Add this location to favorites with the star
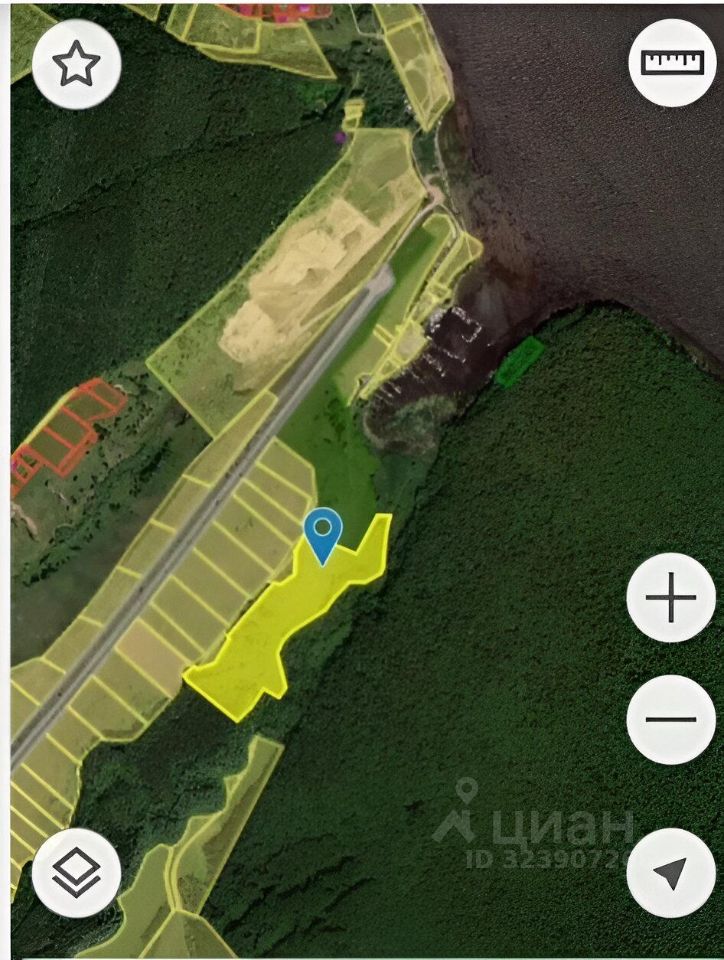The image size is (724, 960). pos(77,65)
